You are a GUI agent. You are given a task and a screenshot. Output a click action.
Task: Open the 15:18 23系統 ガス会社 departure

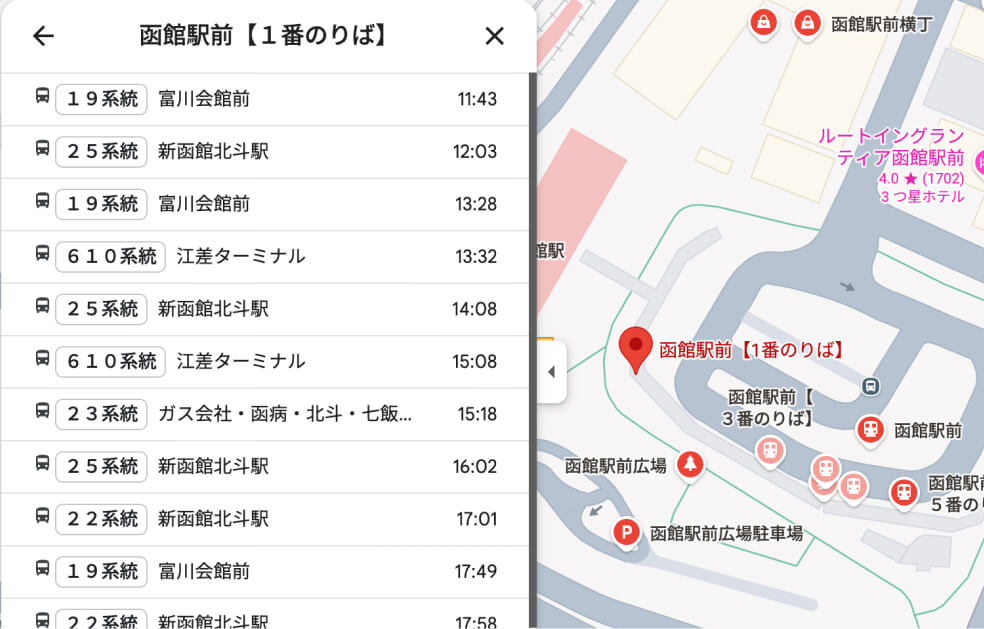[x=265, y=414]
